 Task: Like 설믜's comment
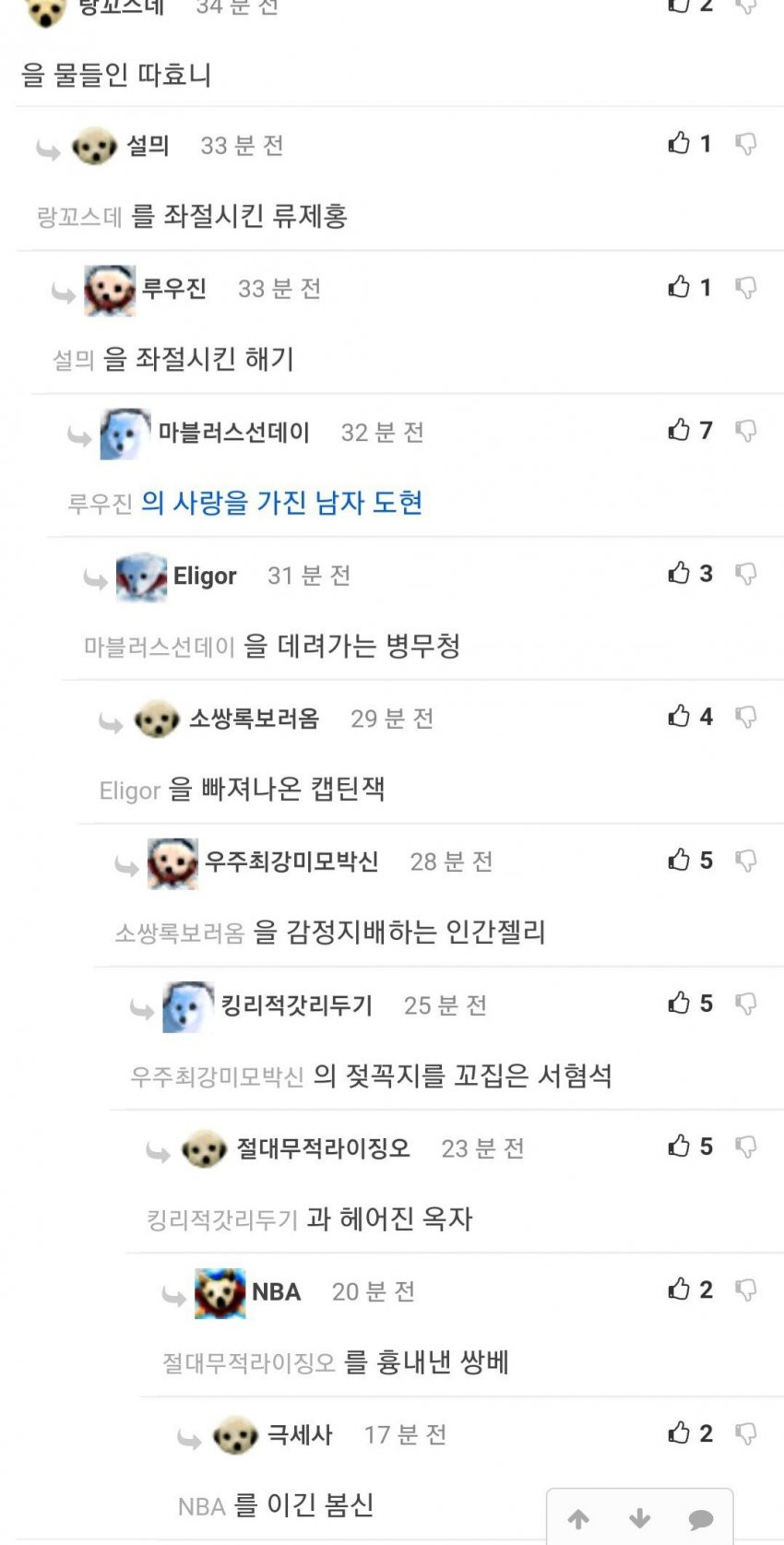coord(679,143)
